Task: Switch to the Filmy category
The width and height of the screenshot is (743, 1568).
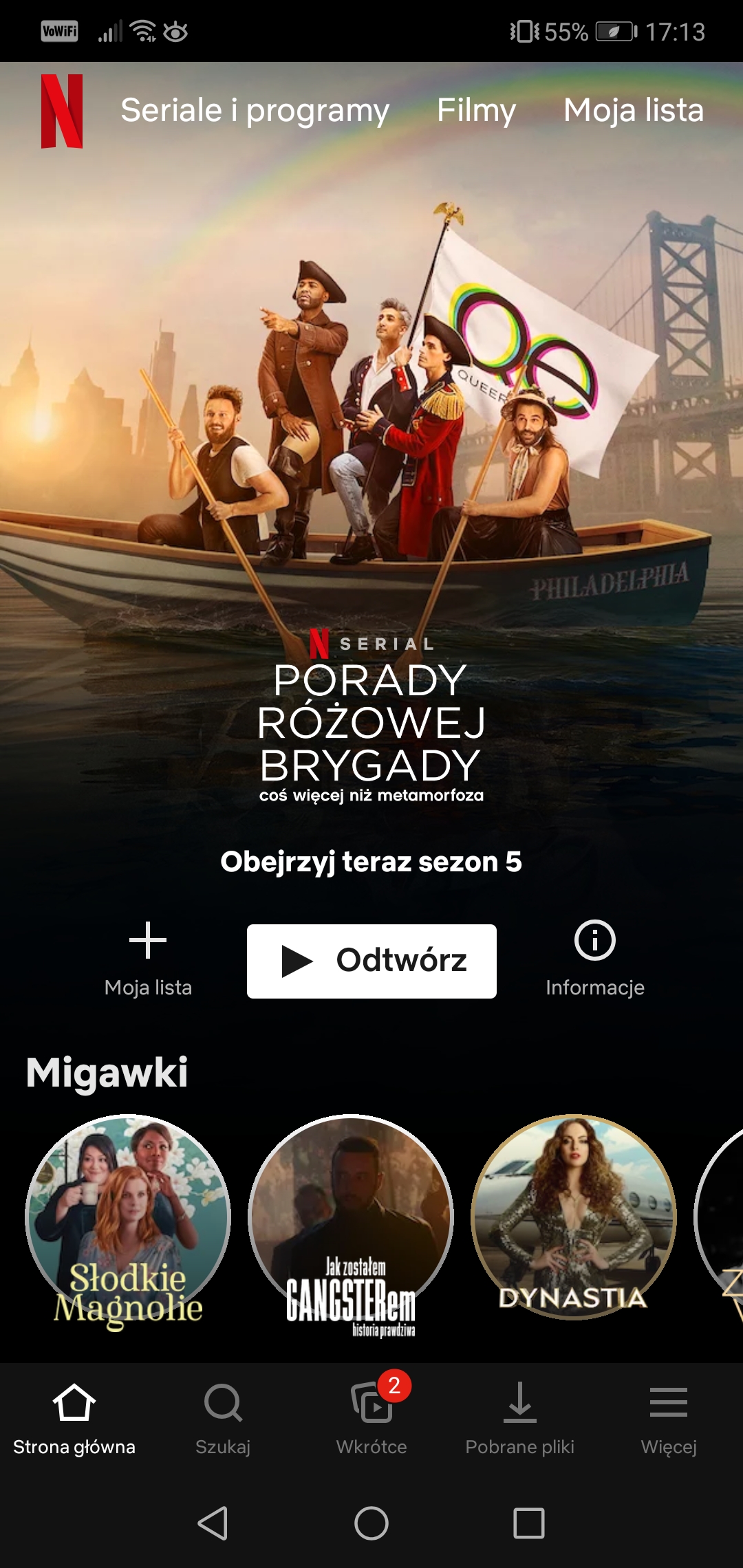Action: click(476, 111)
